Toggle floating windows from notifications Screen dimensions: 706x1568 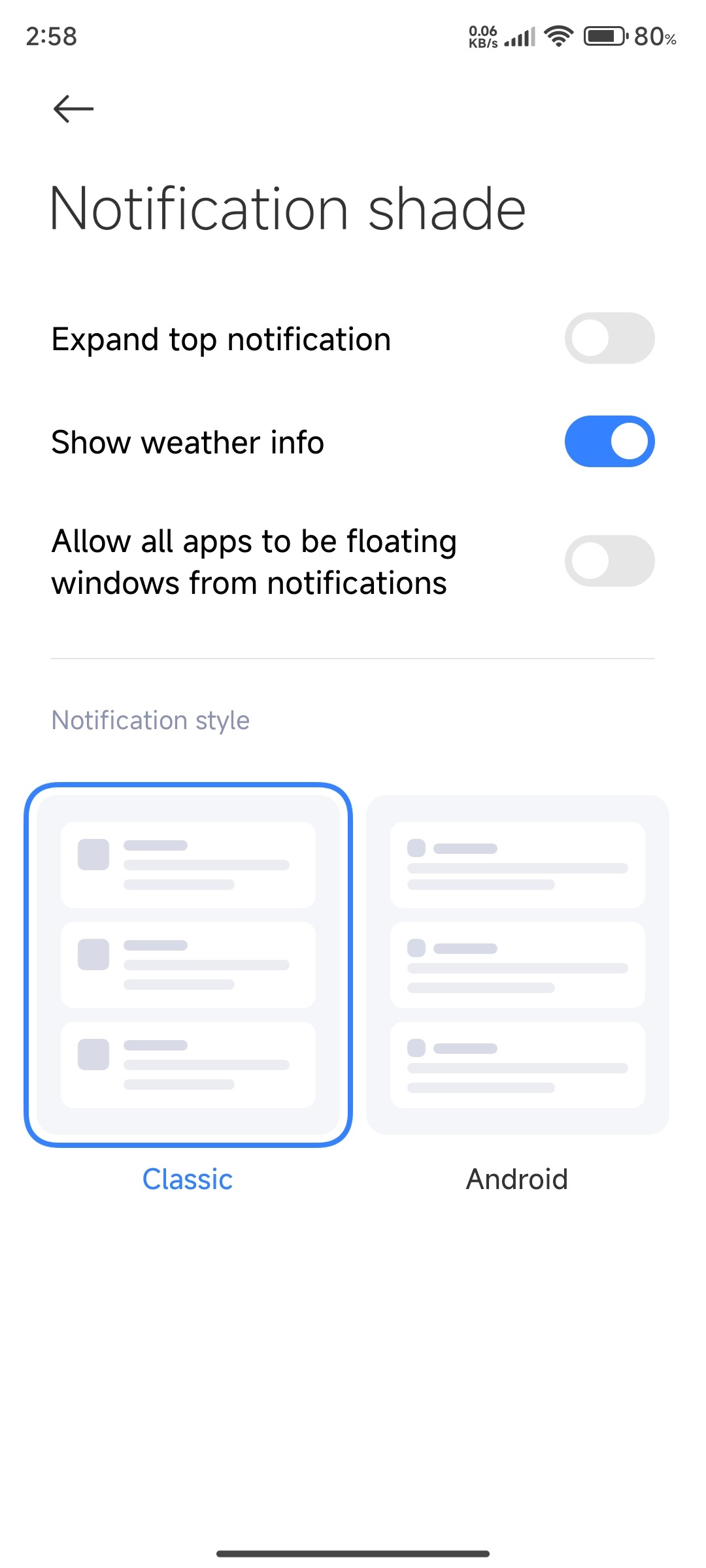click(609, 561)
